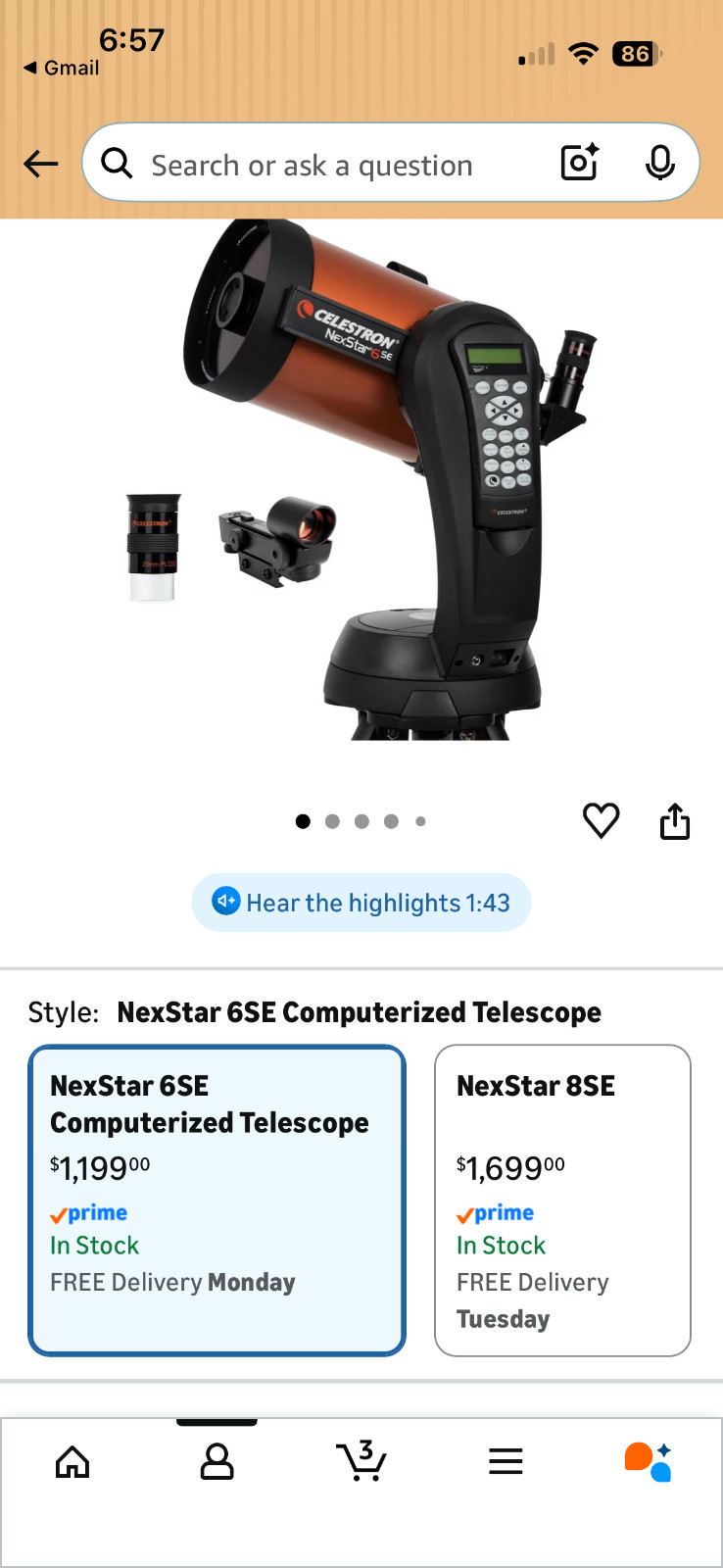
Task: Open the shopping cart with 3 items
Action: 361,1460
